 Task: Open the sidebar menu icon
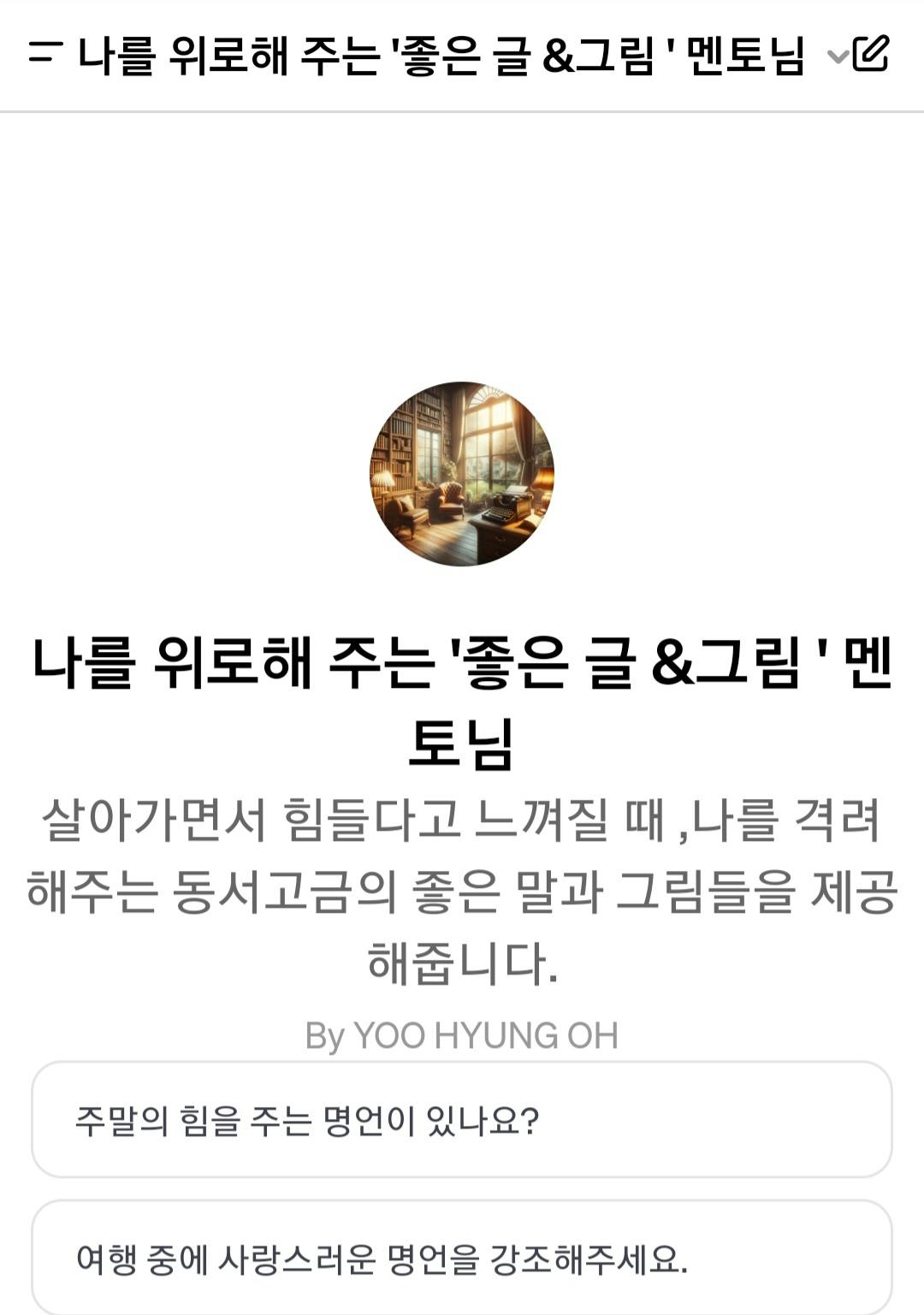[x=44, y=54]
